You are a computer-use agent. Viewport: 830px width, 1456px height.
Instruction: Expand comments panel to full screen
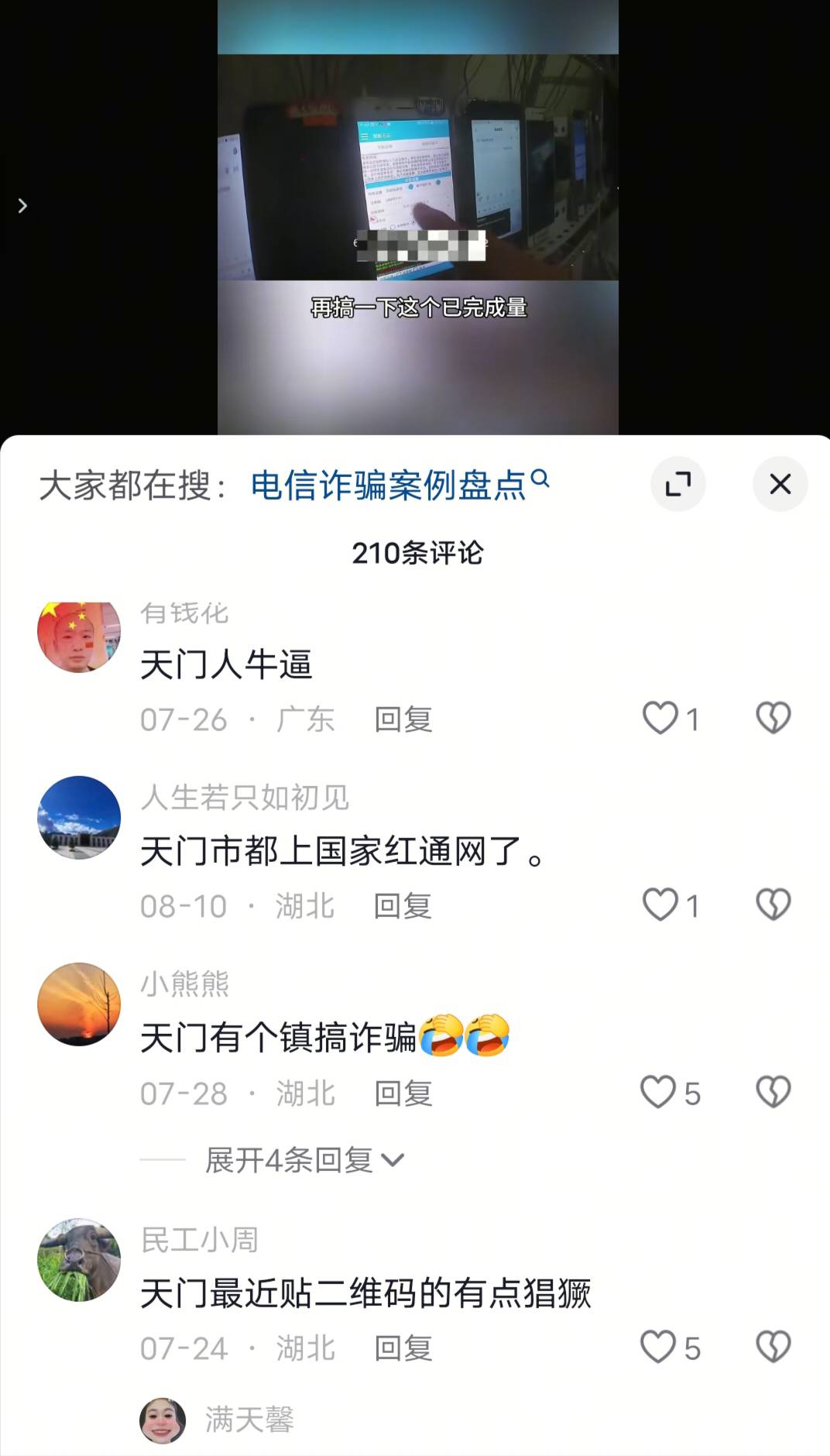(x=677, y=484)
